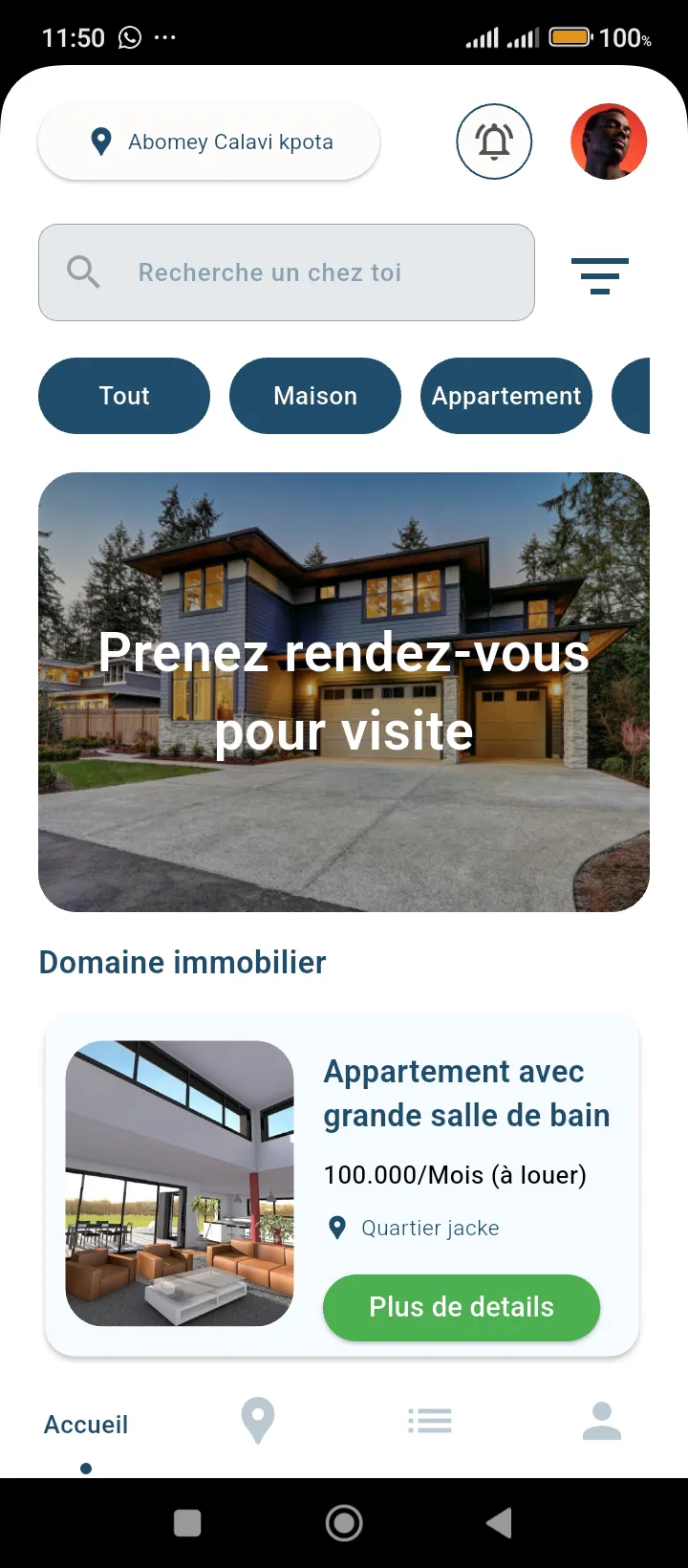The image size is (688, 1568).
Task: Open the user profile avatar
Action: point(609,142)
